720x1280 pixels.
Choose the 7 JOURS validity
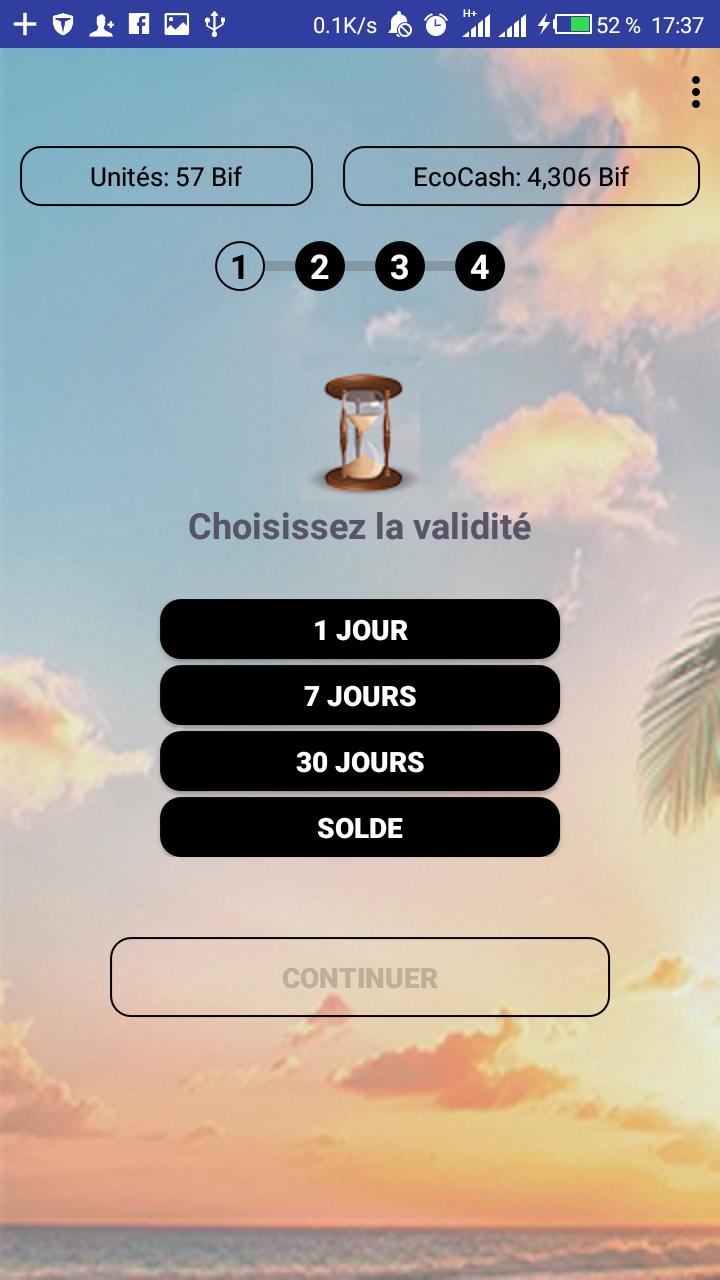[360, 696]
